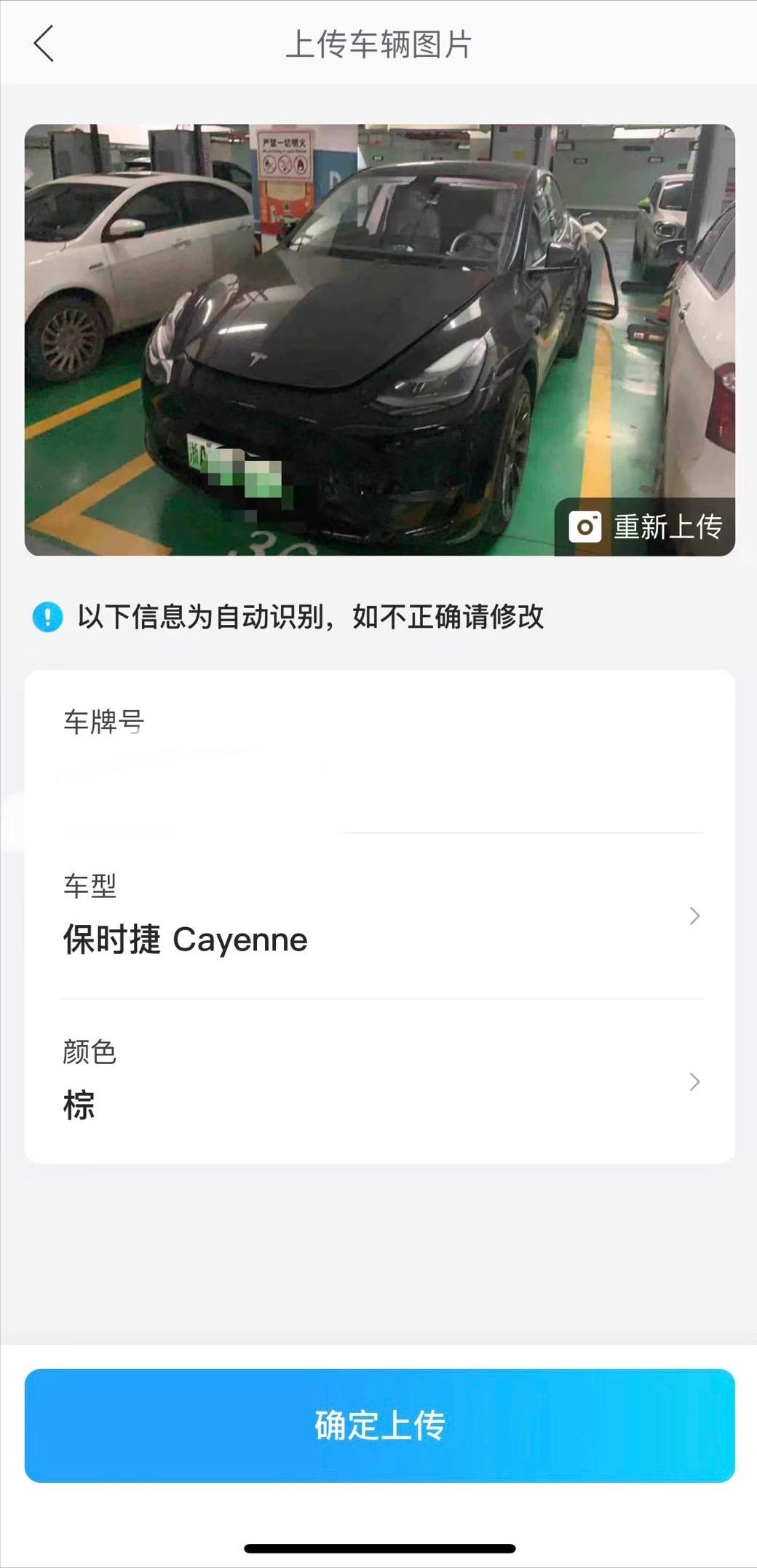The height and width of the screenshot is (1568, 757).
Task: Tap the chevron next to 颜色
Action: tap(694, 1083)
